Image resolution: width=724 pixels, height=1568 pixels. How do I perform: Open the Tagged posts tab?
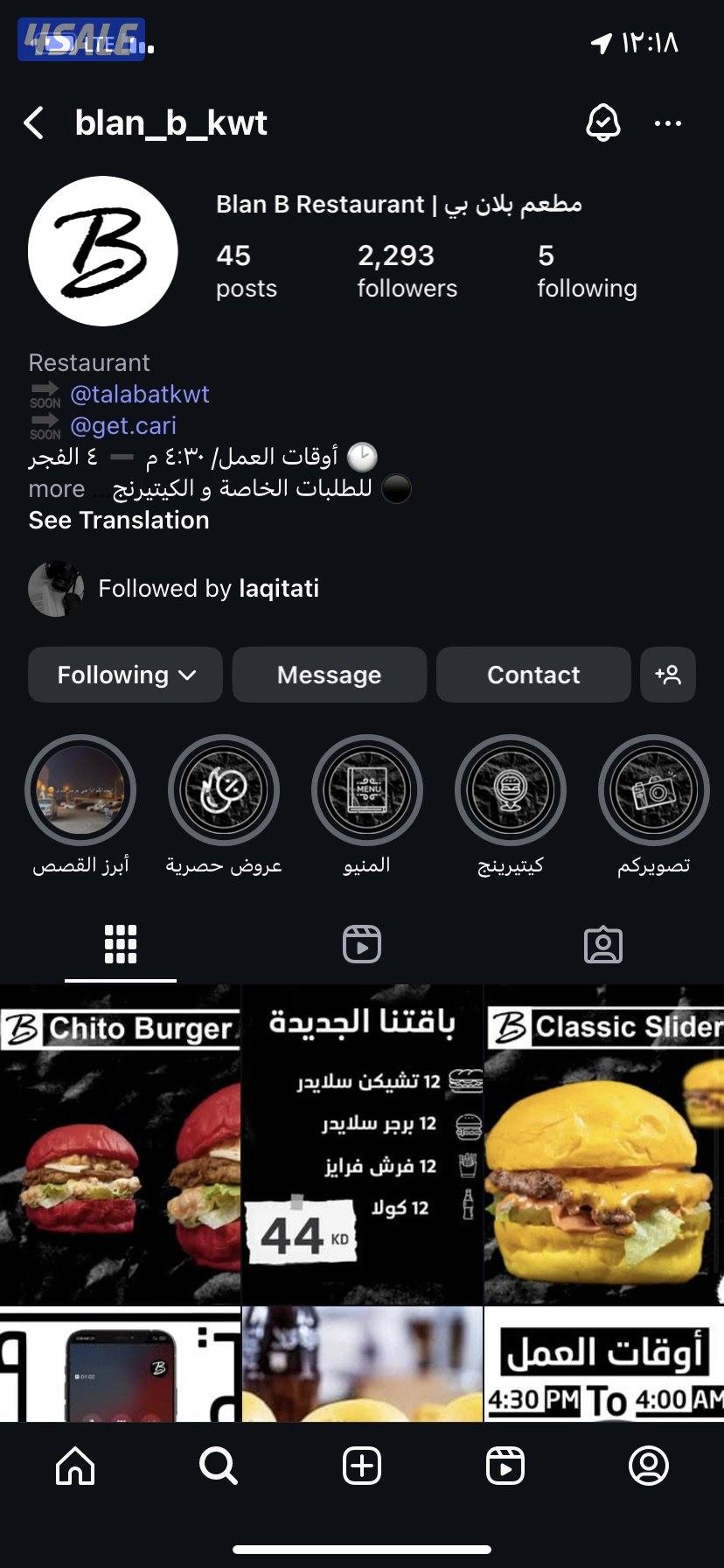tap(603, 944)
